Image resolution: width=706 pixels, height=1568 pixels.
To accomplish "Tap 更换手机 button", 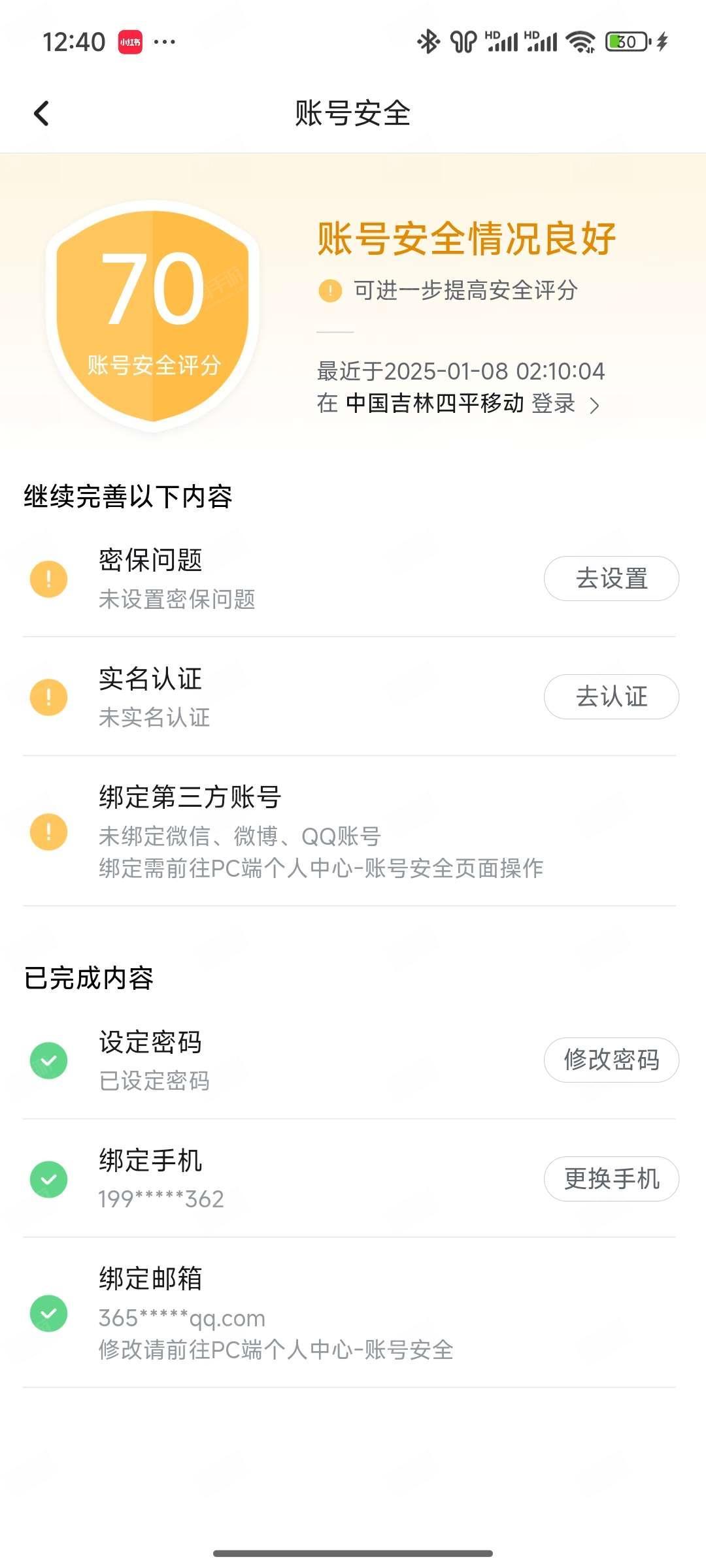I will (611, 1179).
